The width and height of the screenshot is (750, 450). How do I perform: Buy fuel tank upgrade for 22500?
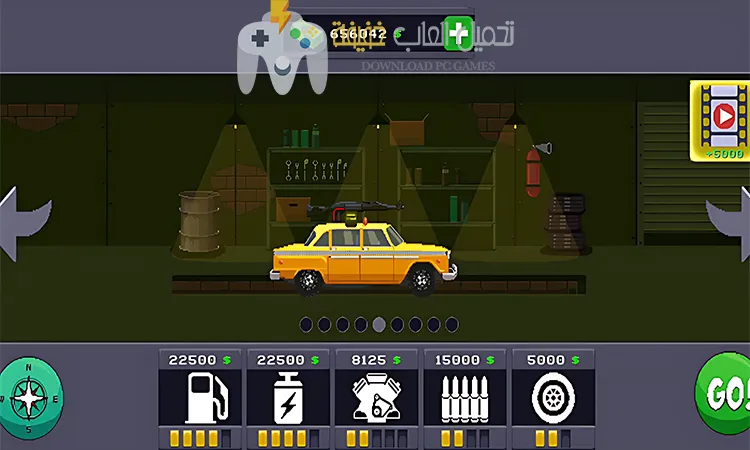pyautogui.click(x=200, y=397)
